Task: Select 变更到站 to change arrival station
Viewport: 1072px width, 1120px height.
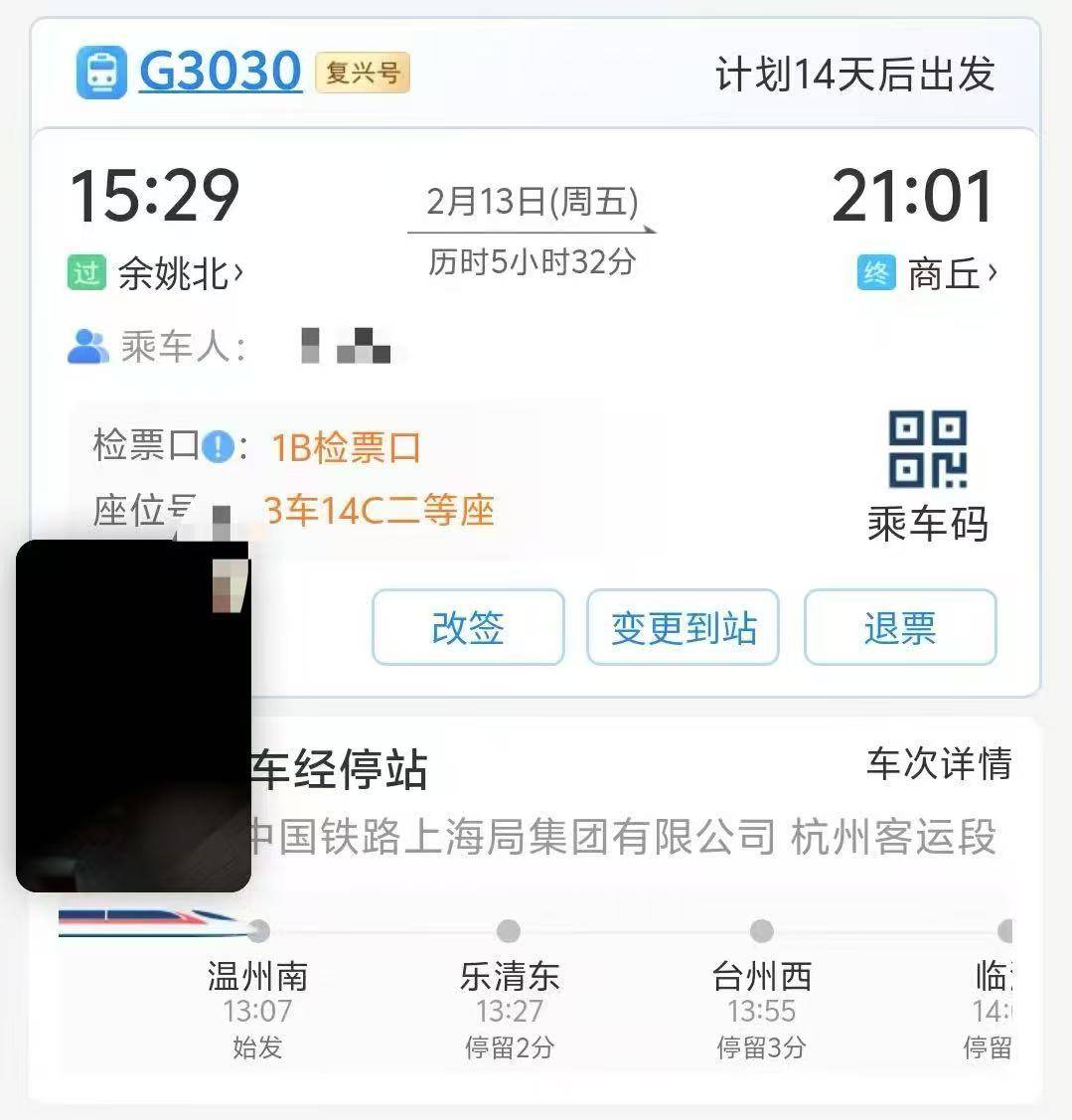Action: (684, 627)
